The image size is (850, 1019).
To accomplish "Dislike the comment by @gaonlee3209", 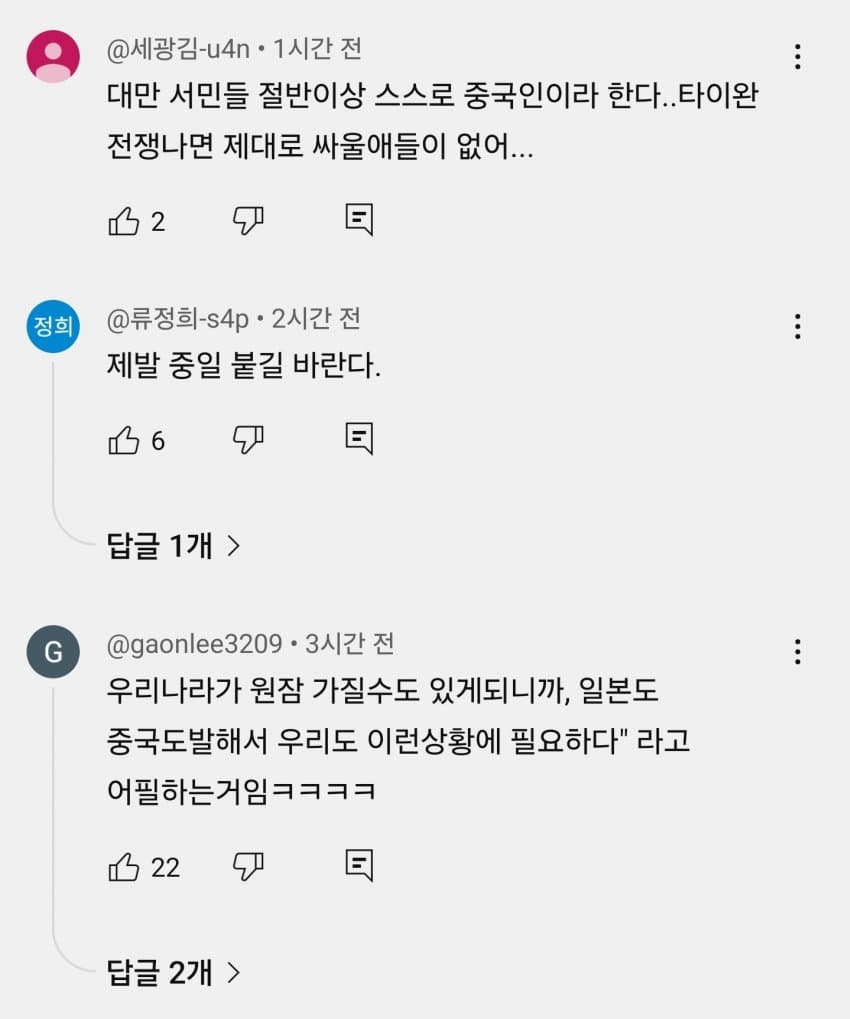I will pos(247,866).
